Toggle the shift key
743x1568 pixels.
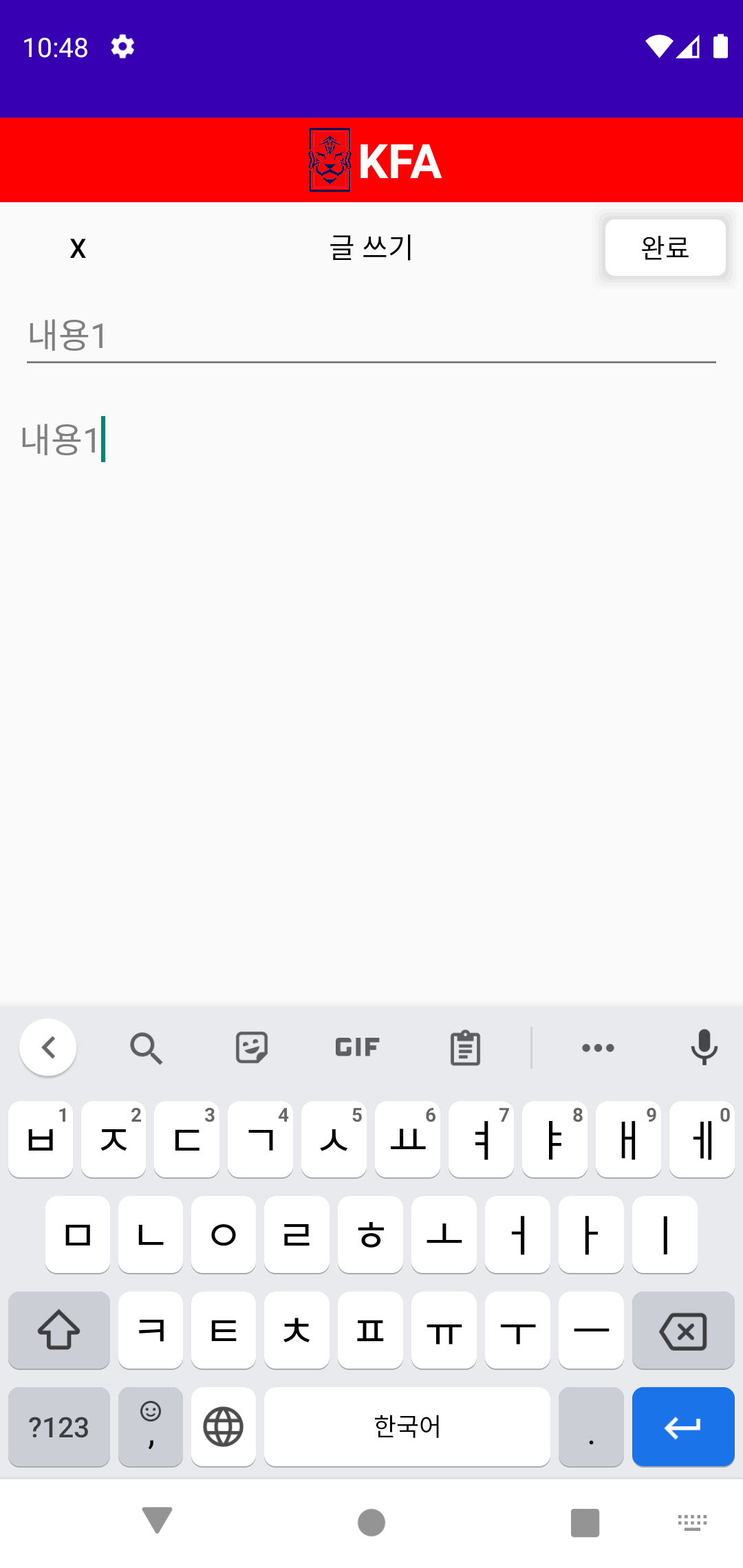click(x=59, y=1331)
